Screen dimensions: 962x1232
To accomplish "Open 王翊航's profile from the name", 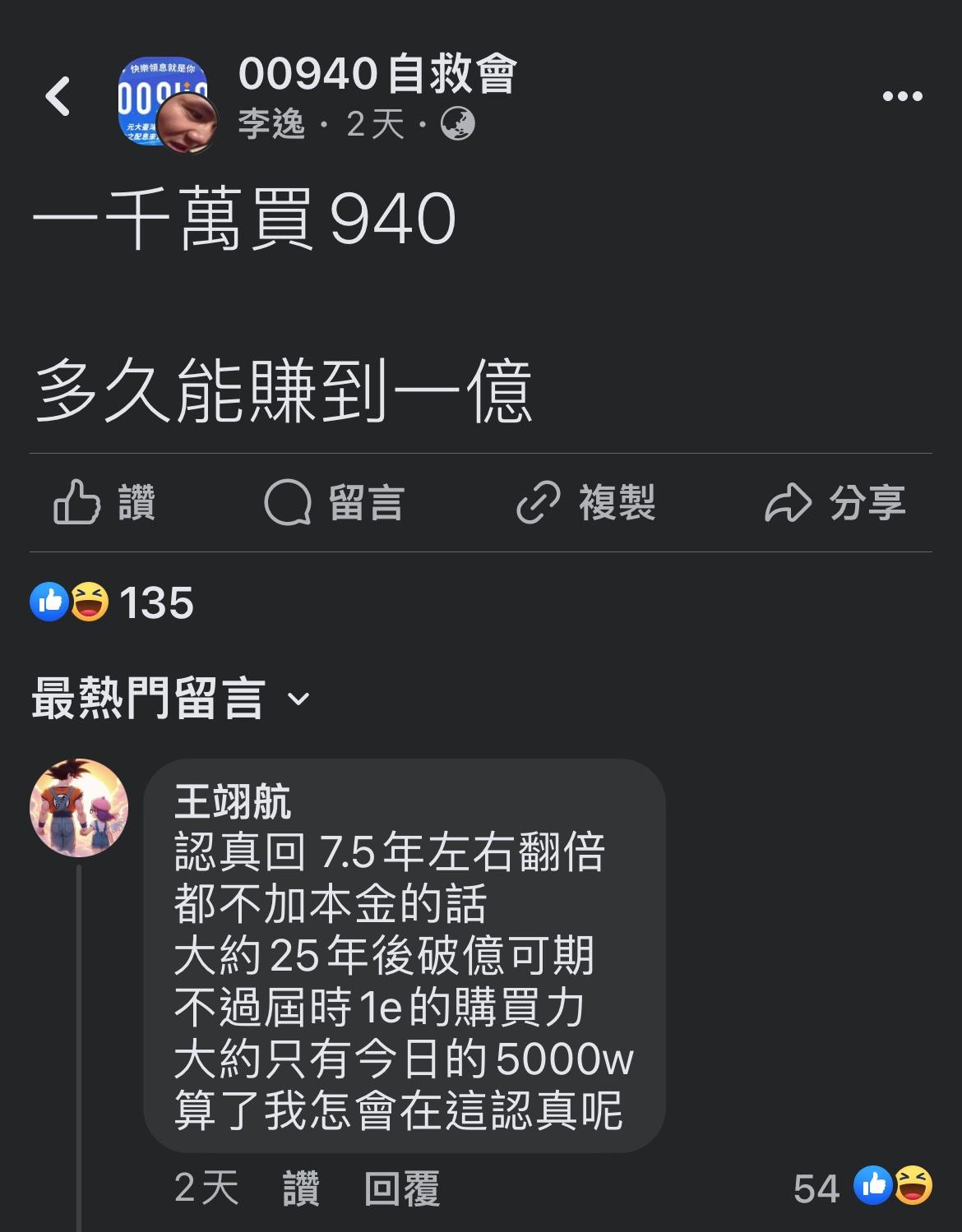I will coord(232,801).
